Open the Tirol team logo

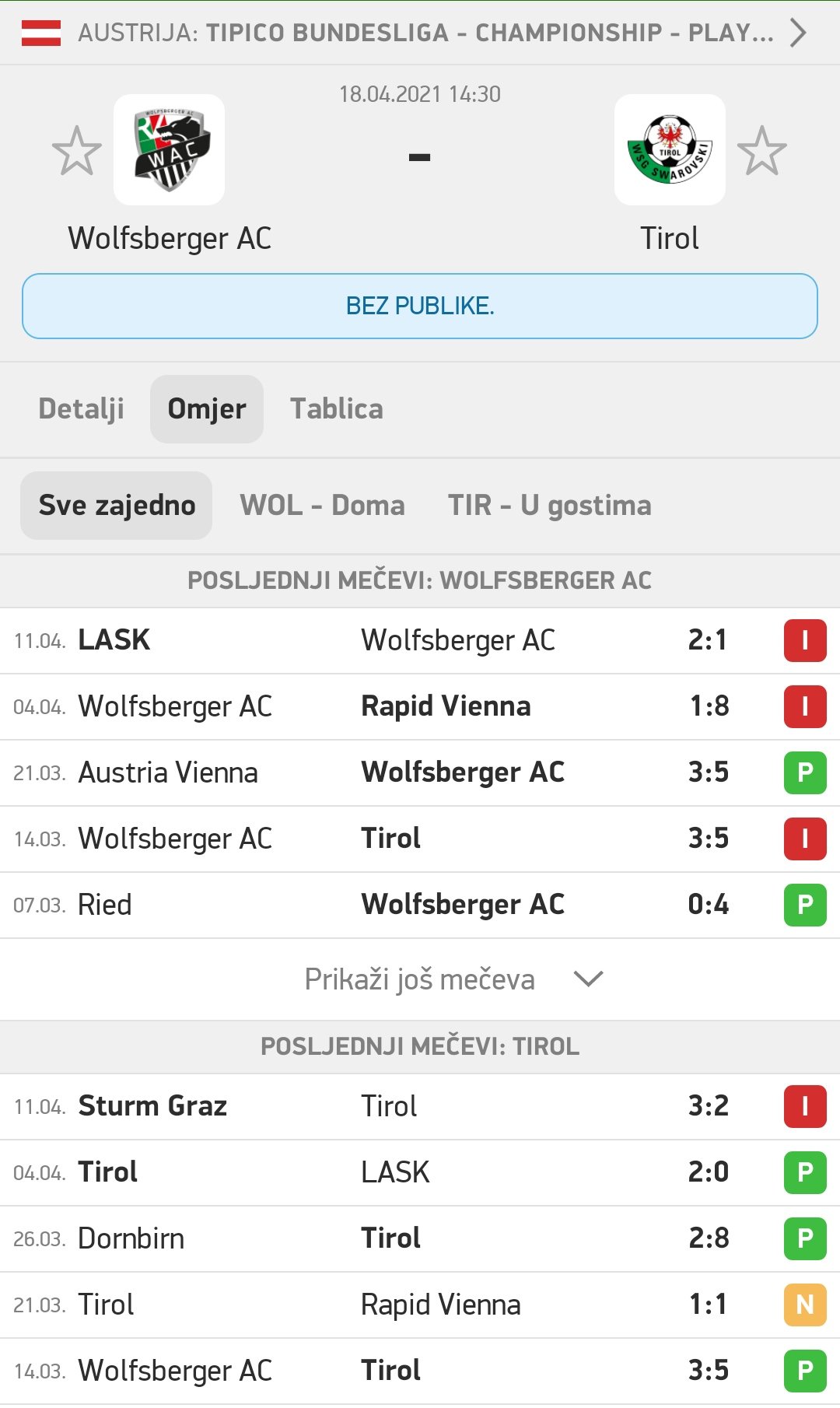(670, 149)
